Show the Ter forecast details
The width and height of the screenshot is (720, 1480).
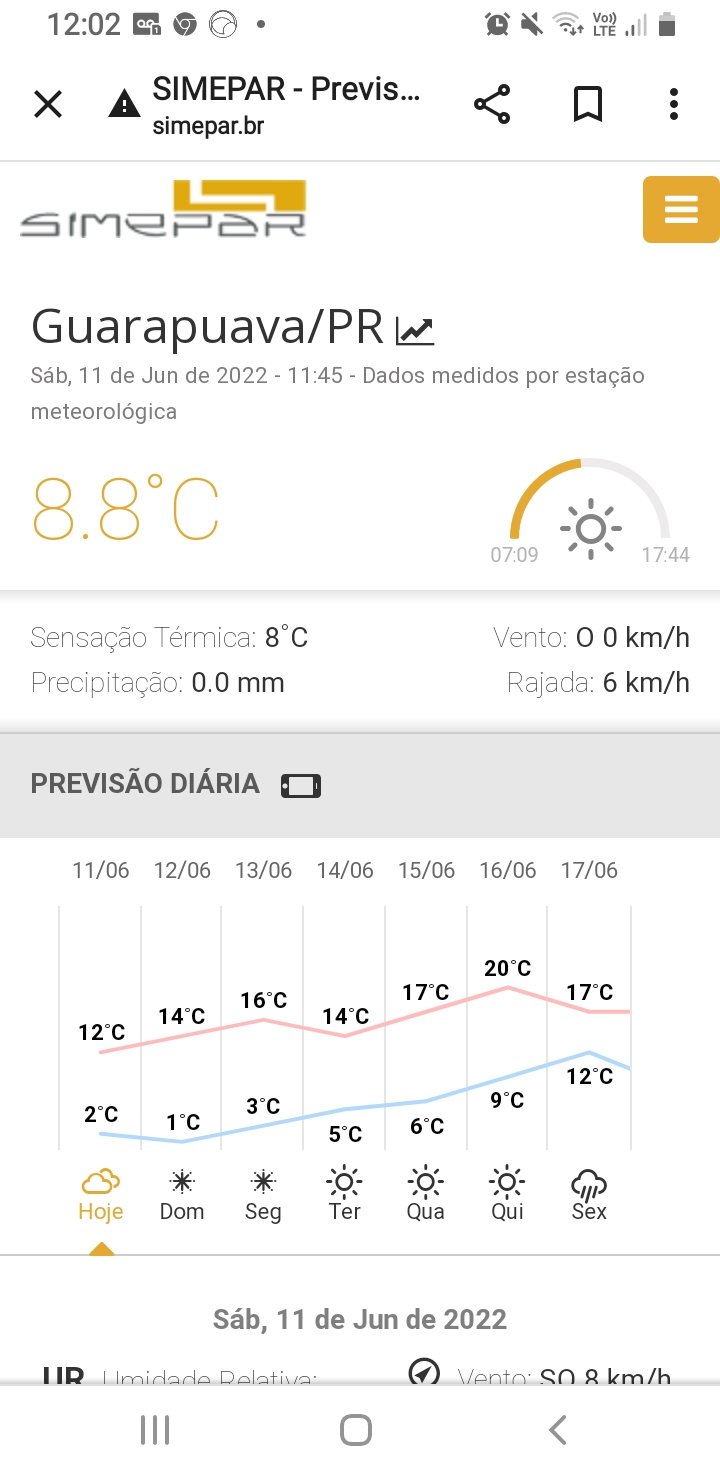click(345, 1196)
